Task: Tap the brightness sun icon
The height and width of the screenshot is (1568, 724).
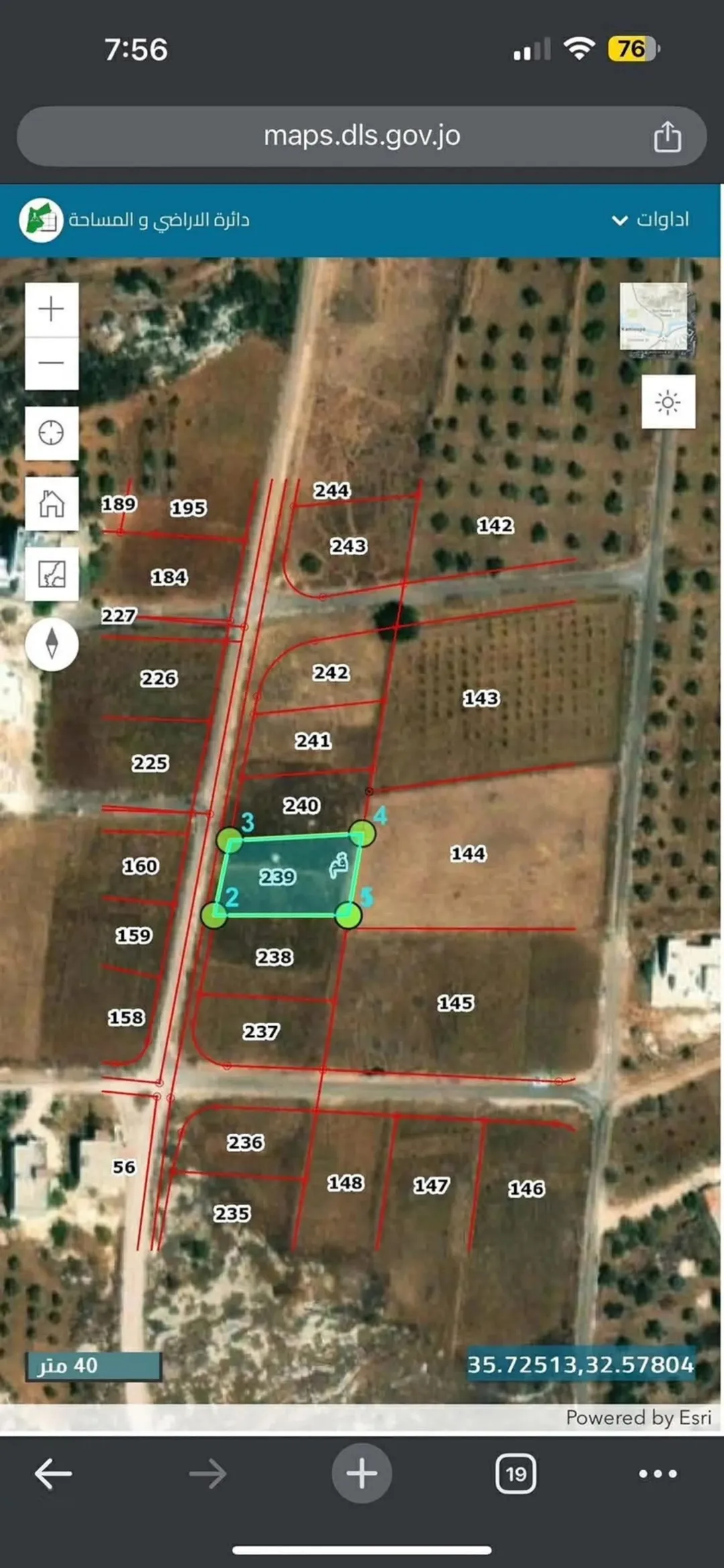Action: point(668,402)
